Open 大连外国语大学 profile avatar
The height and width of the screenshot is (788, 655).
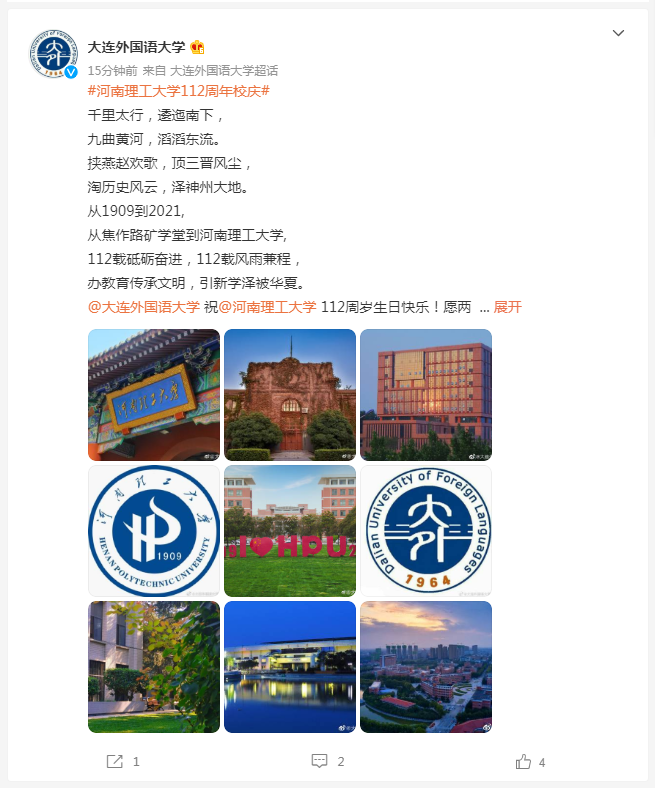[x=53, y=54]
